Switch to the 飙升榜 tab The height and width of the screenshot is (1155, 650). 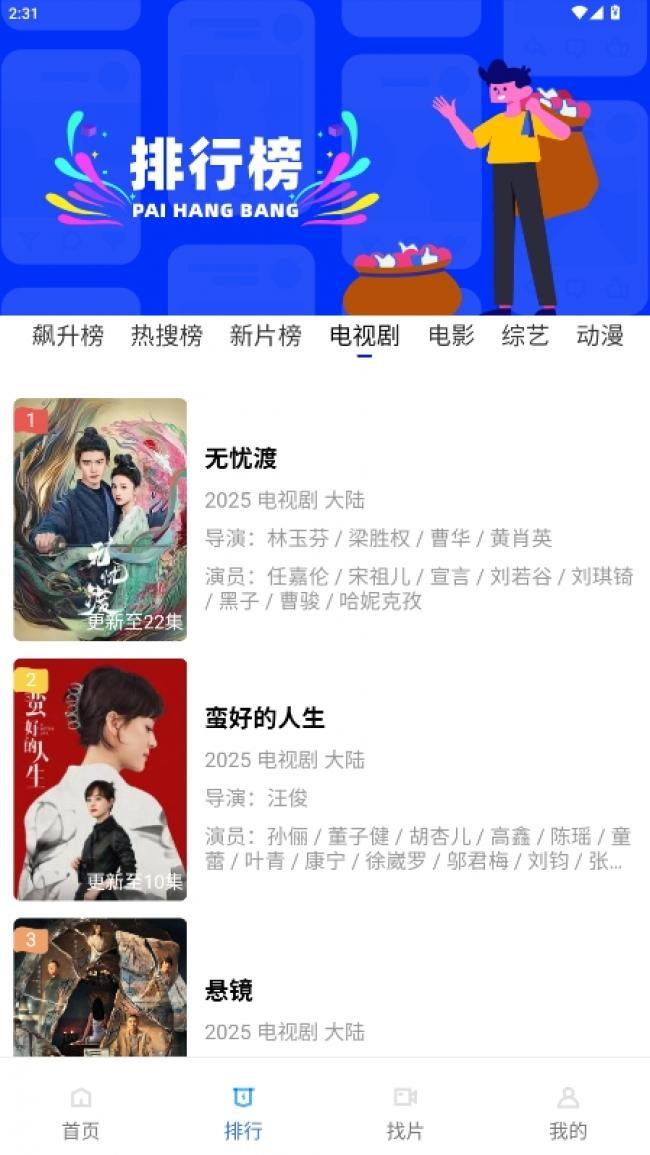pyautogui.click(x=67, y=336)
